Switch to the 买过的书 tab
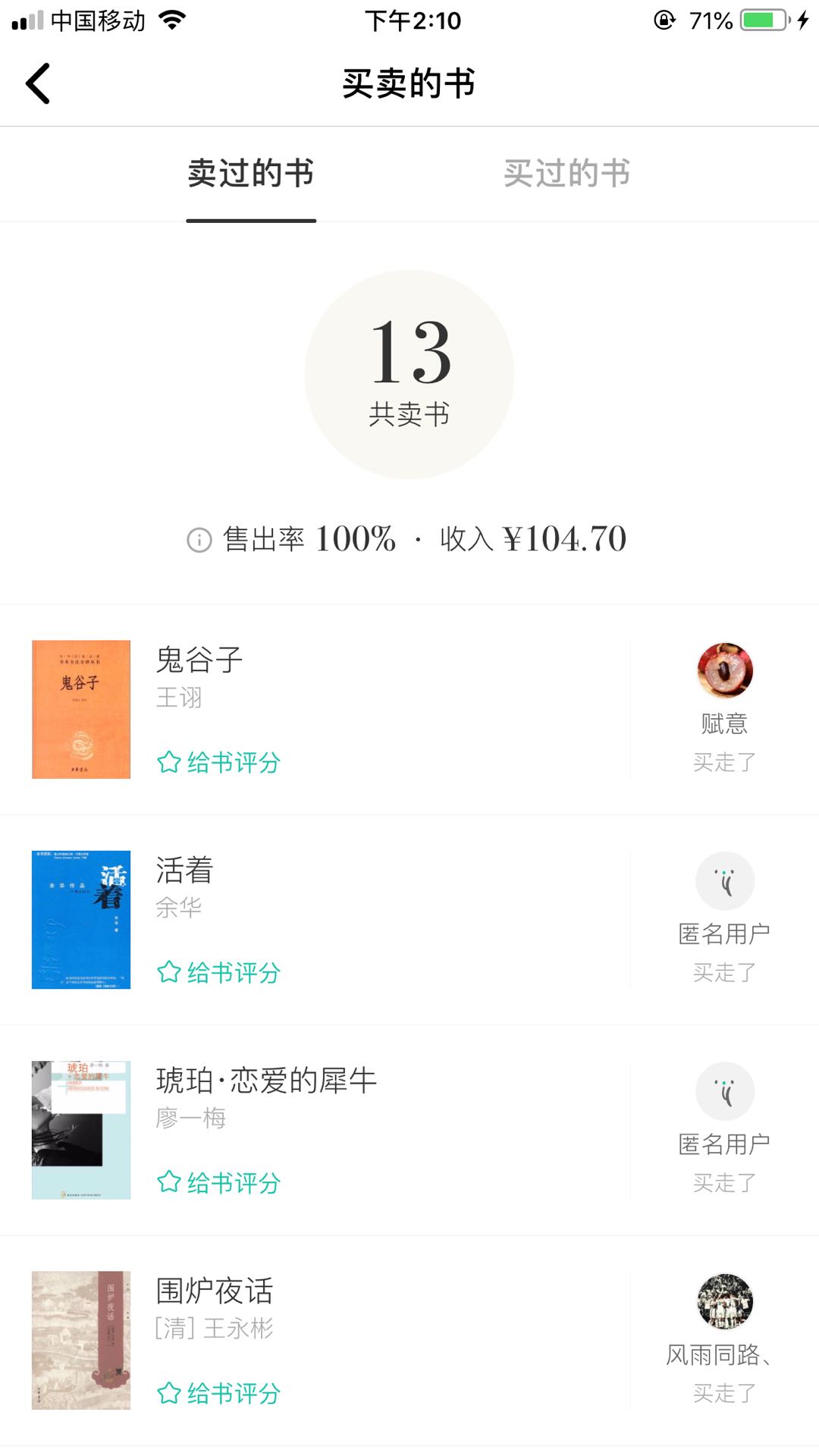 click(566, 174)
